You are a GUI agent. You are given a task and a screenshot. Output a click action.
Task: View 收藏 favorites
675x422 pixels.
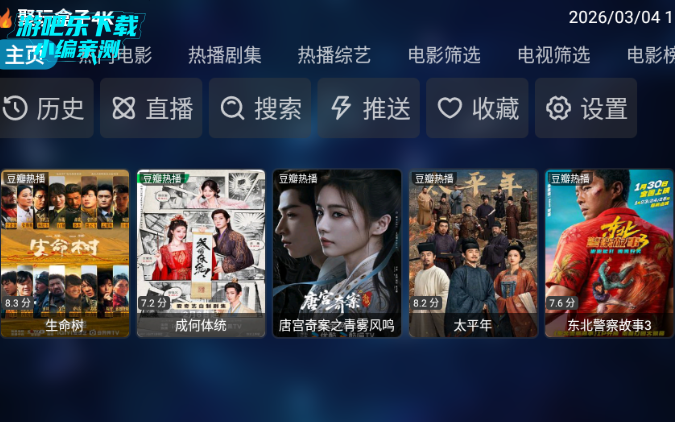click(x=477, y=108)
